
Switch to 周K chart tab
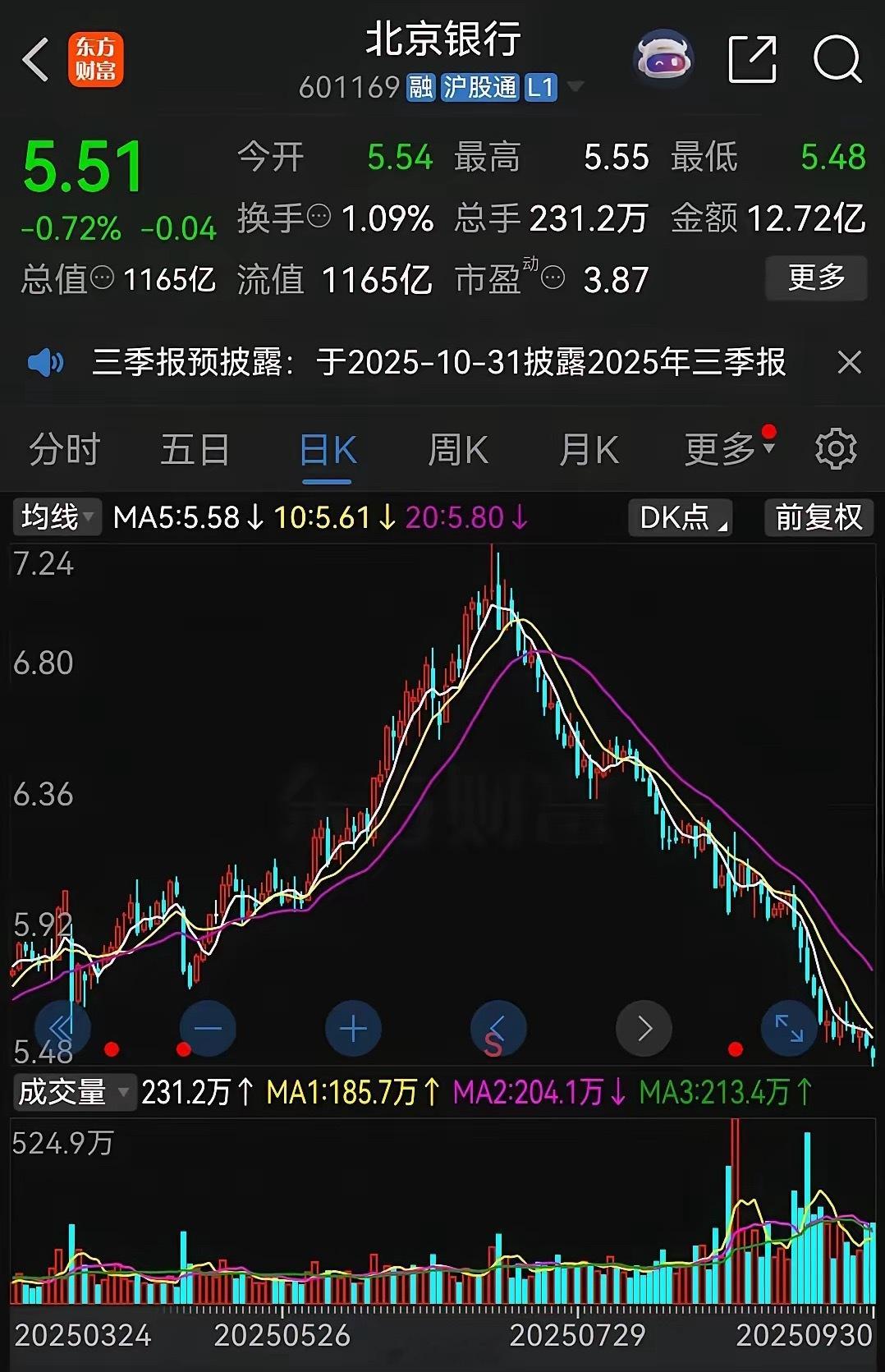(x=458, y=450)
